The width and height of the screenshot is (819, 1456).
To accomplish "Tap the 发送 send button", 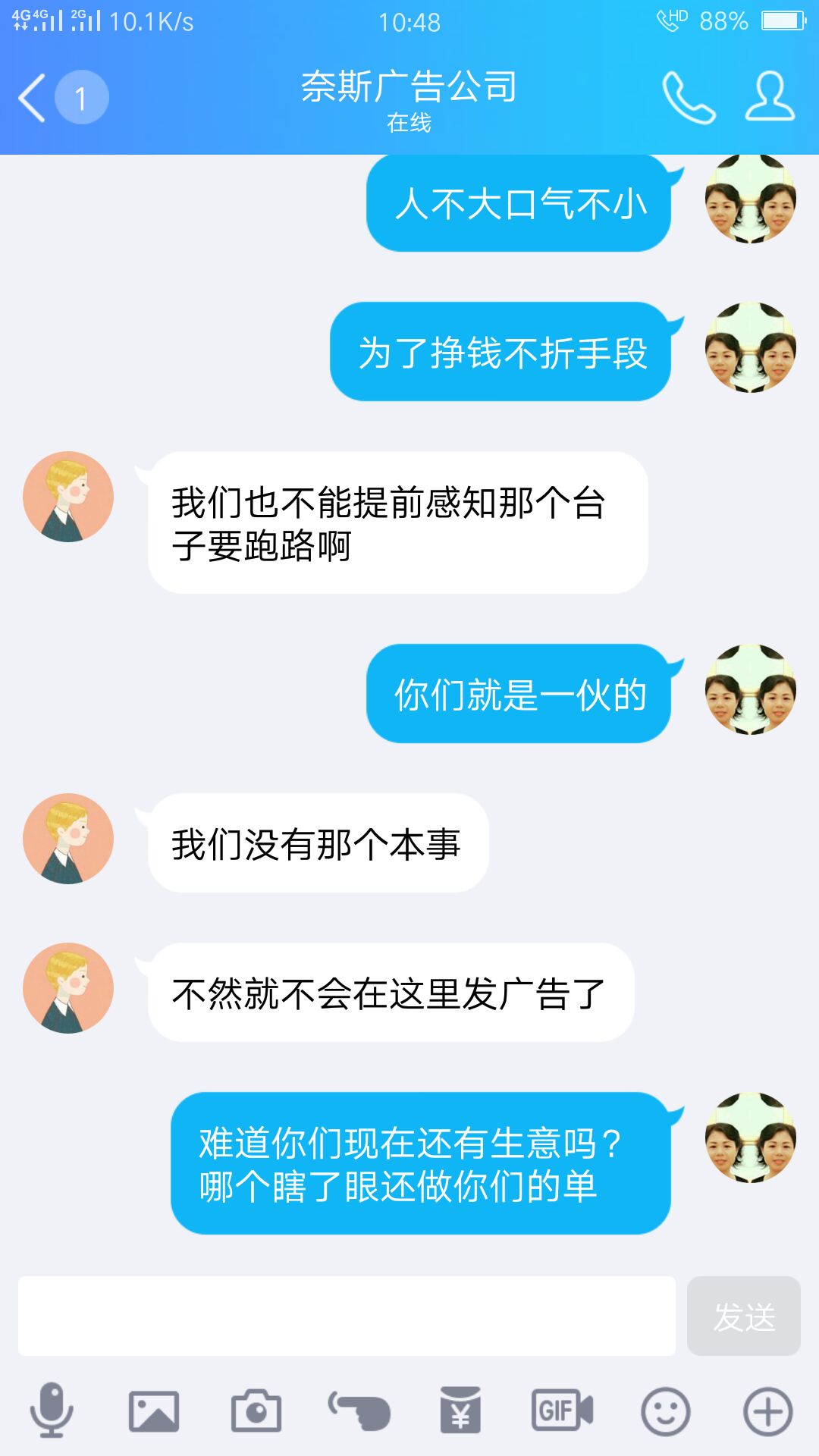I will click(x=743, y=1316).
